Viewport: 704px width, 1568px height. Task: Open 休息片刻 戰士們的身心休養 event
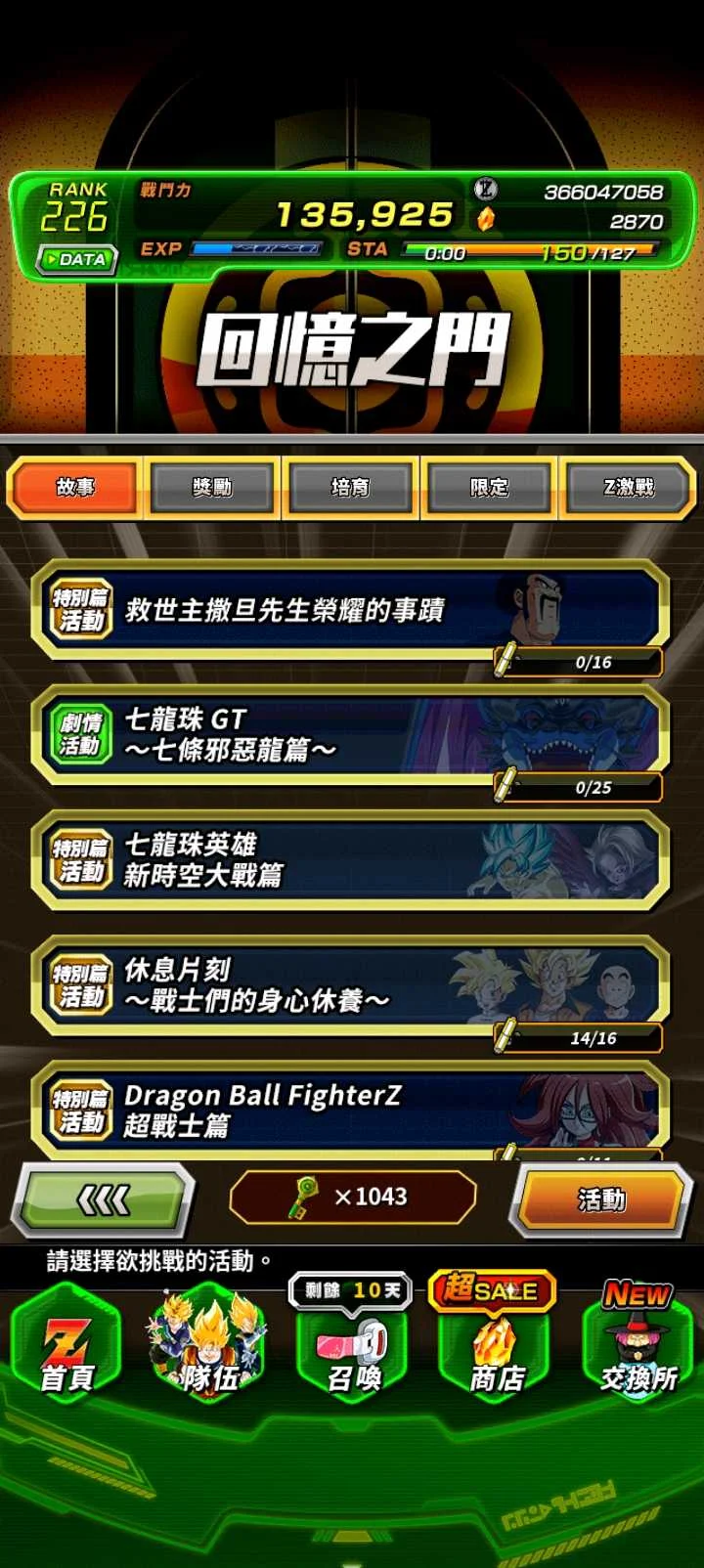pyautogui.click(x=349, y=985)
